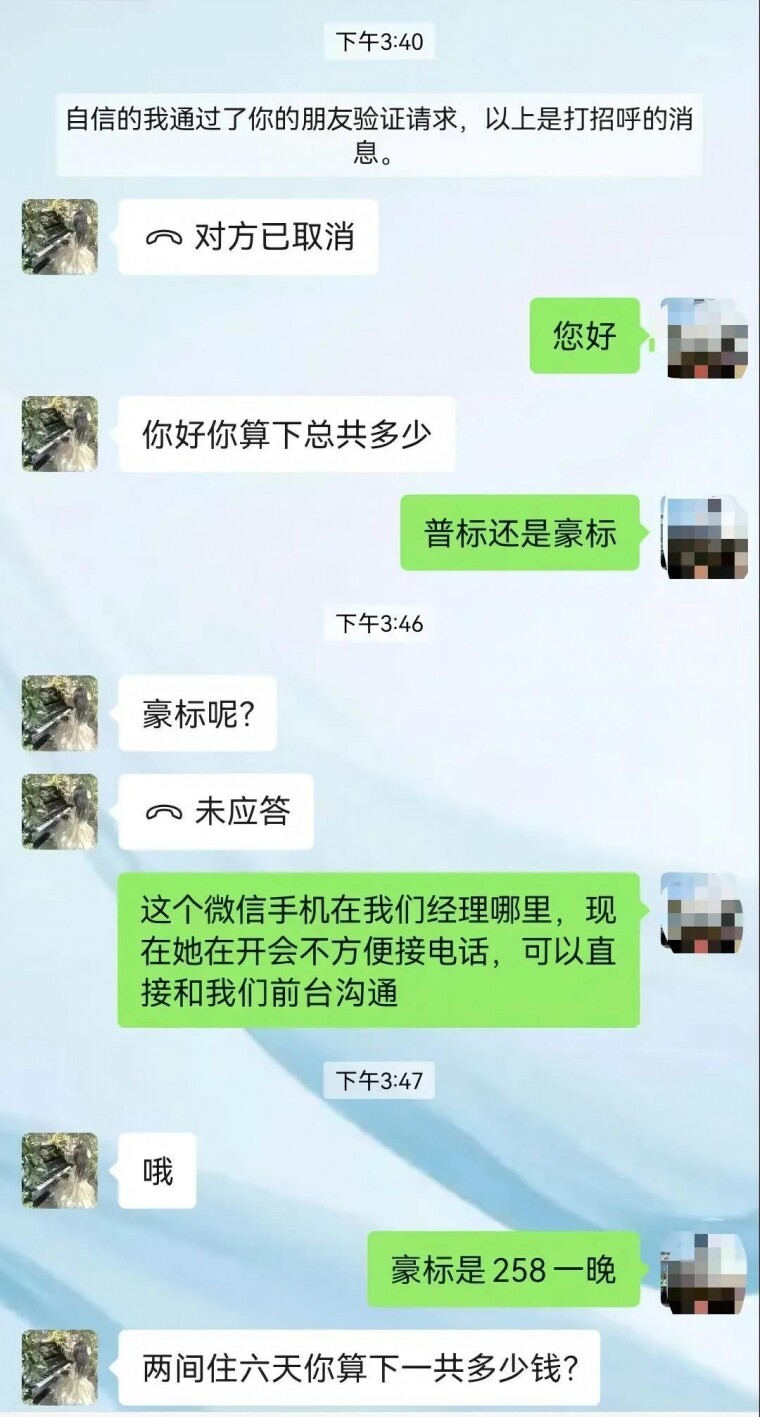This screenshot has height=1417, width=760.
Task: Redial via the '未应答' call bubble
Action: point(216,812)
